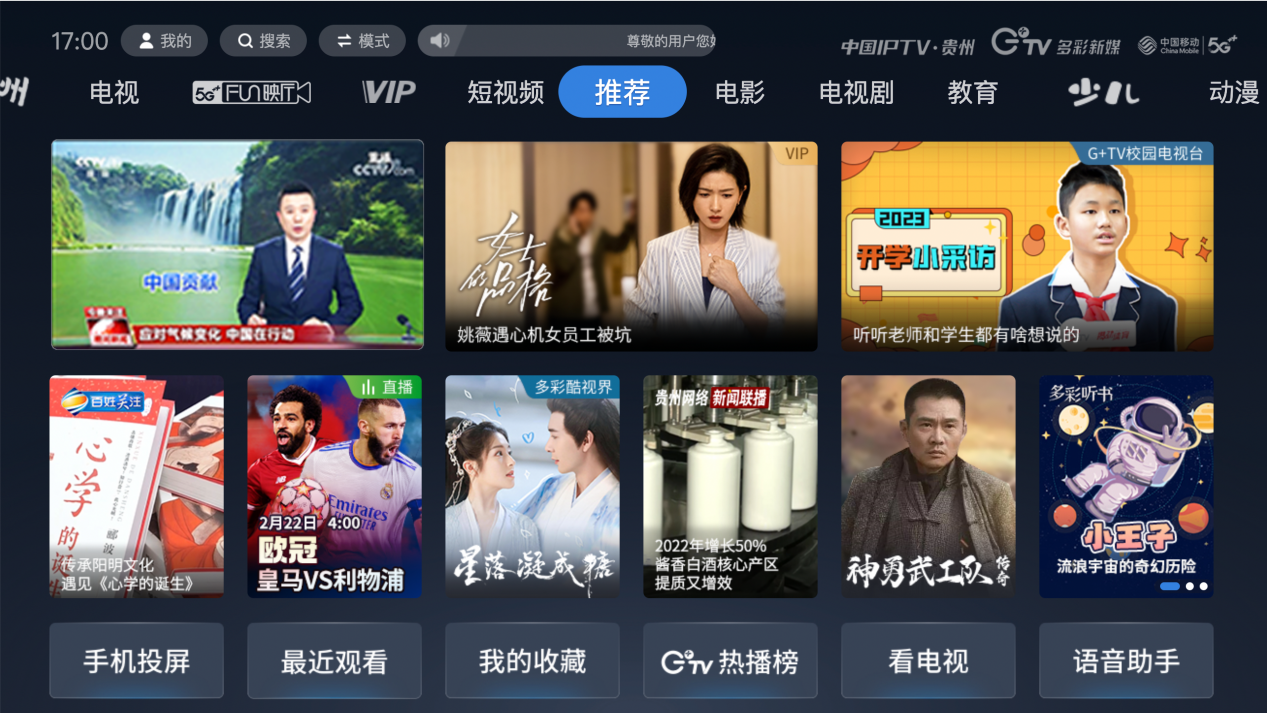
Task: Tap the 模式 mode switch button
Action: (362, 41)
